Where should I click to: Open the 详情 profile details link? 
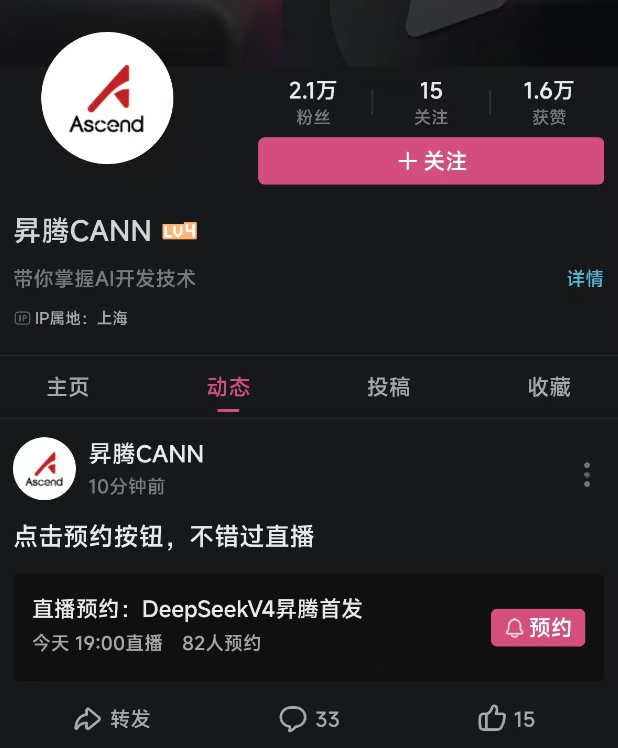pos(585,278)
